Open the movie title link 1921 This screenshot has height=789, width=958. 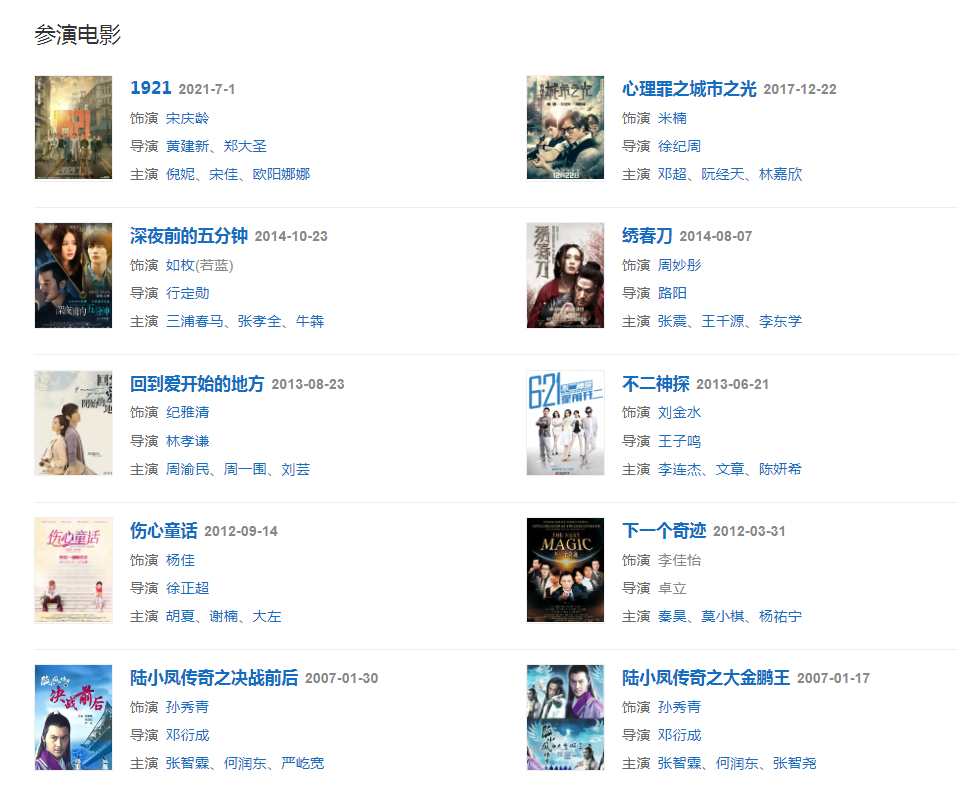(x=151, y=89)
